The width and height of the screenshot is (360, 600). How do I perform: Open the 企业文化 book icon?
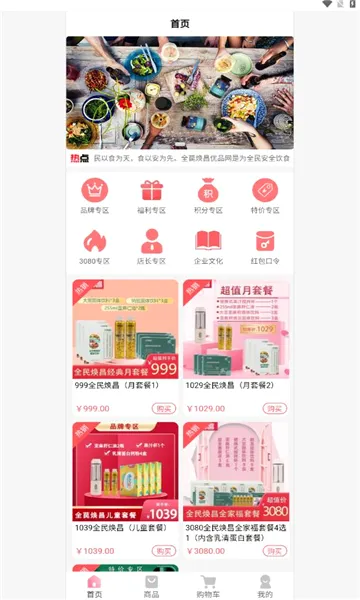(x=208, y=247)
